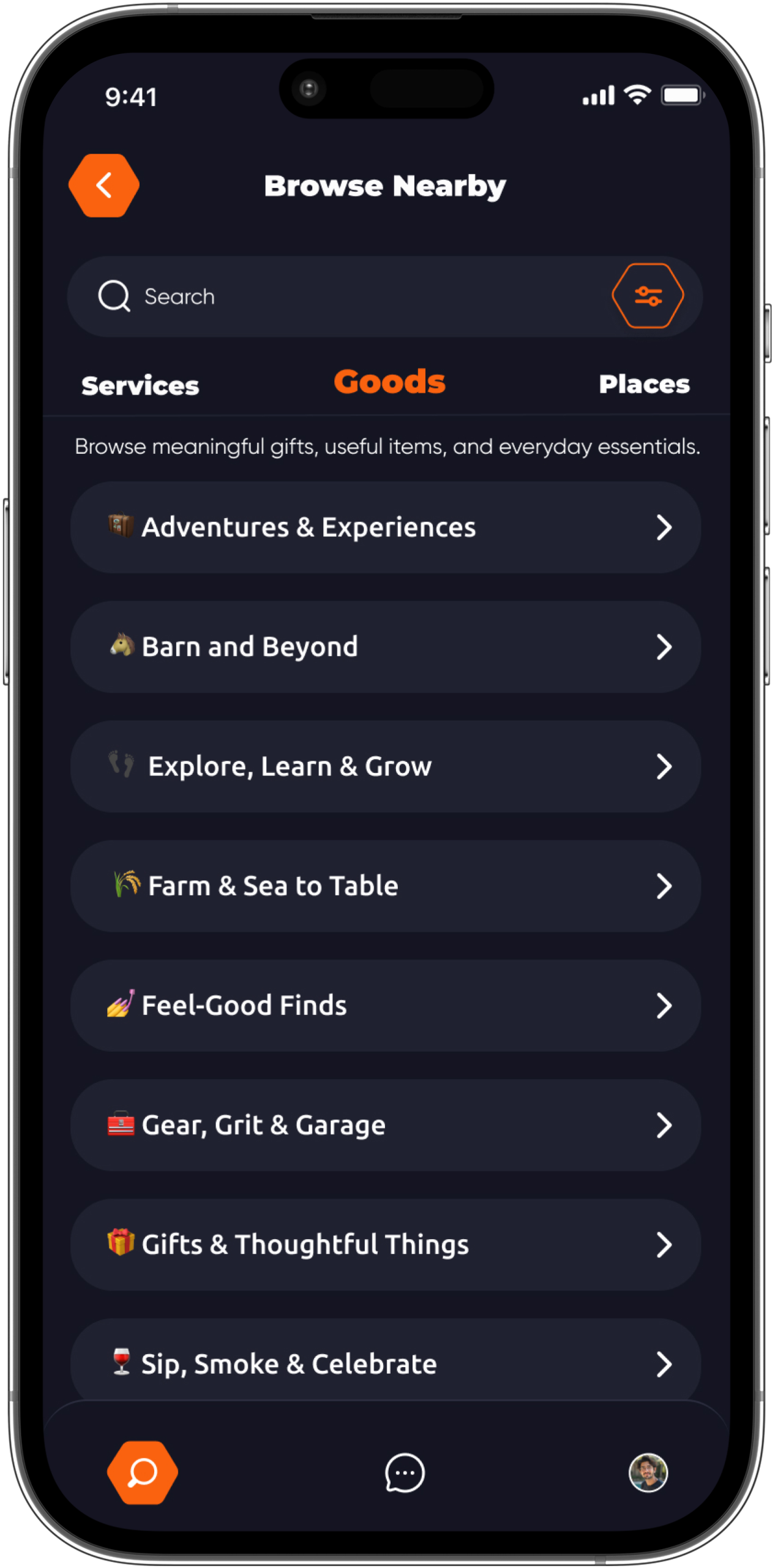Tap the orange search icon in bottom bar
This screenshot has width=775, height=1568.
point(143,1472)
